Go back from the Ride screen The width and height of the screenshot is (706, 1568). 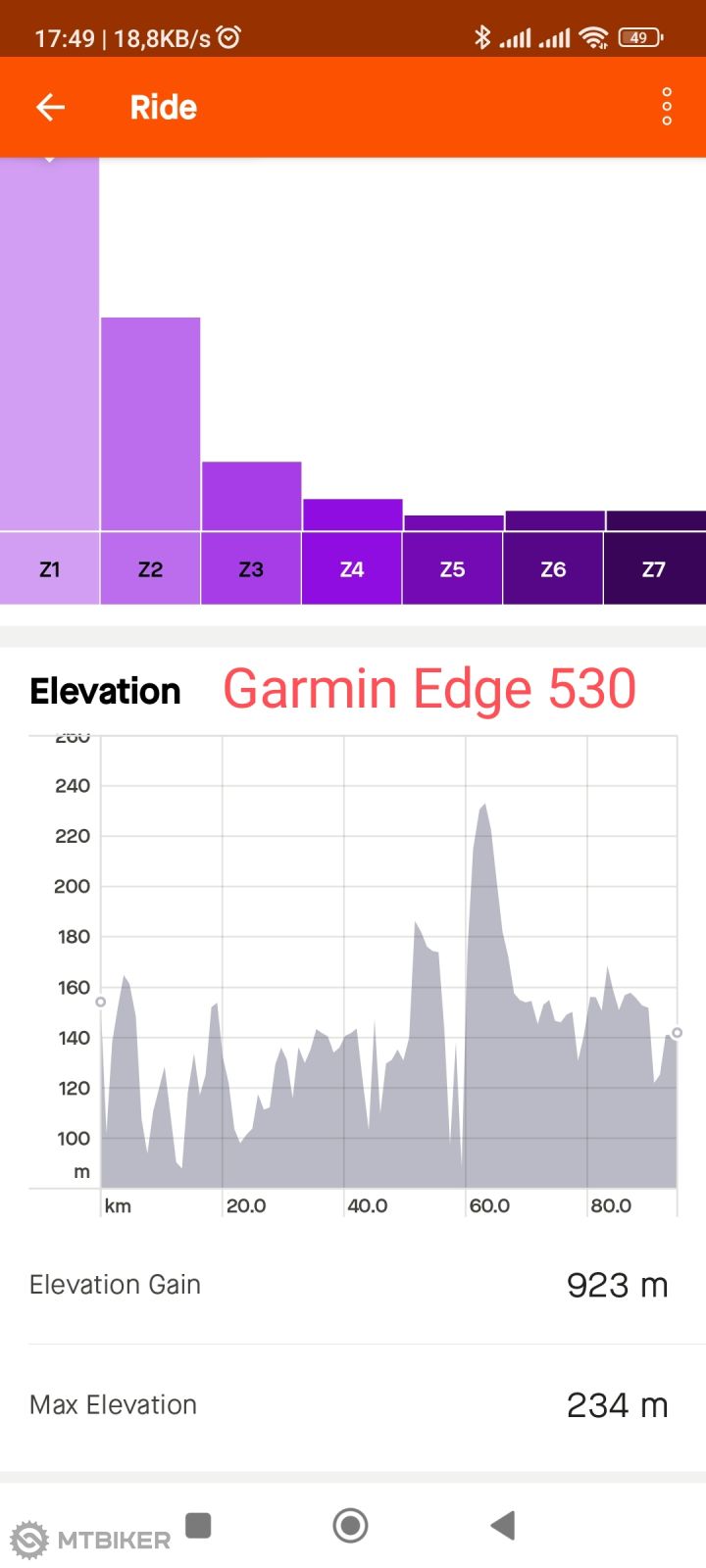50,108
